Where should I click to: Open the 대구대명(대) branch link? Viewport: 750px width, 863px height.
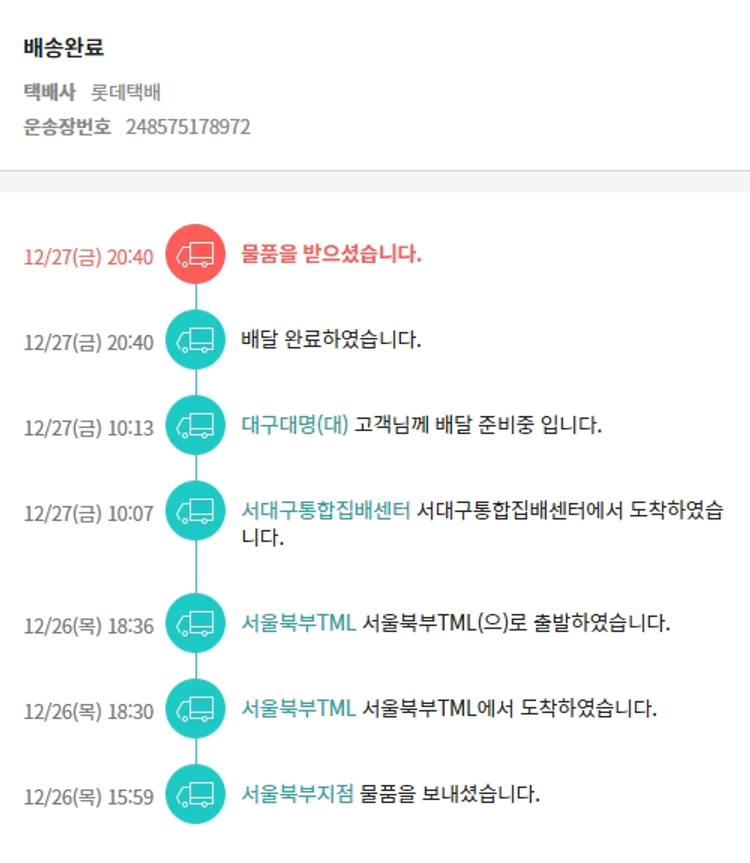294,424
